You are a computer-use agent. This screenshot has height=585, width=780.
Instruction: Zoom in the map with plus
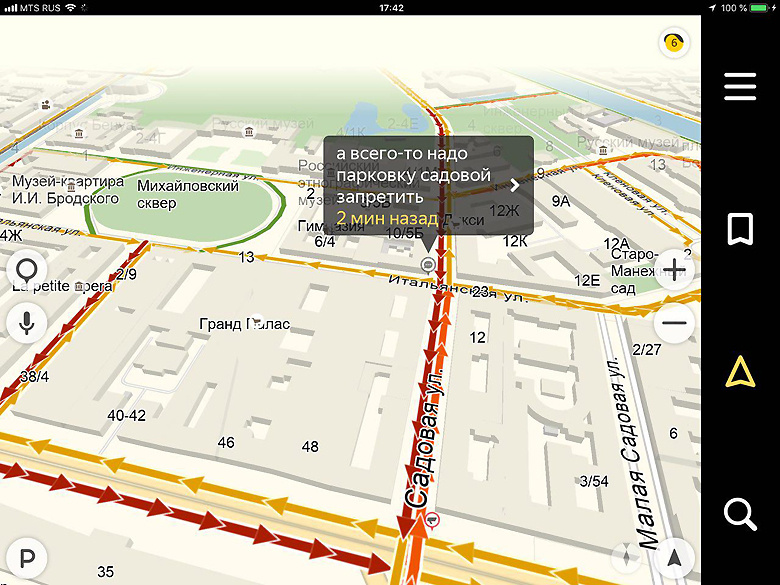[675, 271]
